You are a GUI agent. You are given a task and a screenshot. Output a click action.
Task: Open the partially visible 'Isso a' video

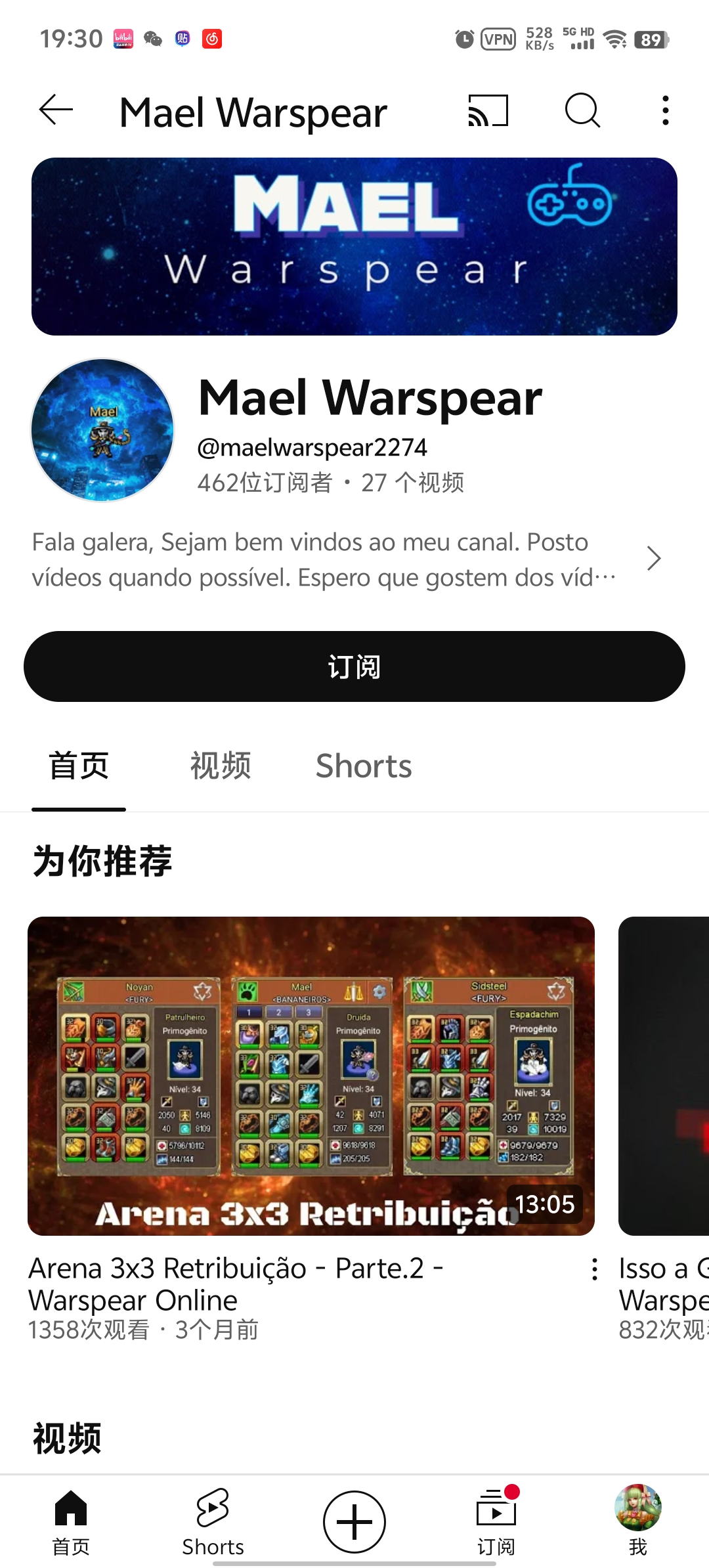(664, 1076)
